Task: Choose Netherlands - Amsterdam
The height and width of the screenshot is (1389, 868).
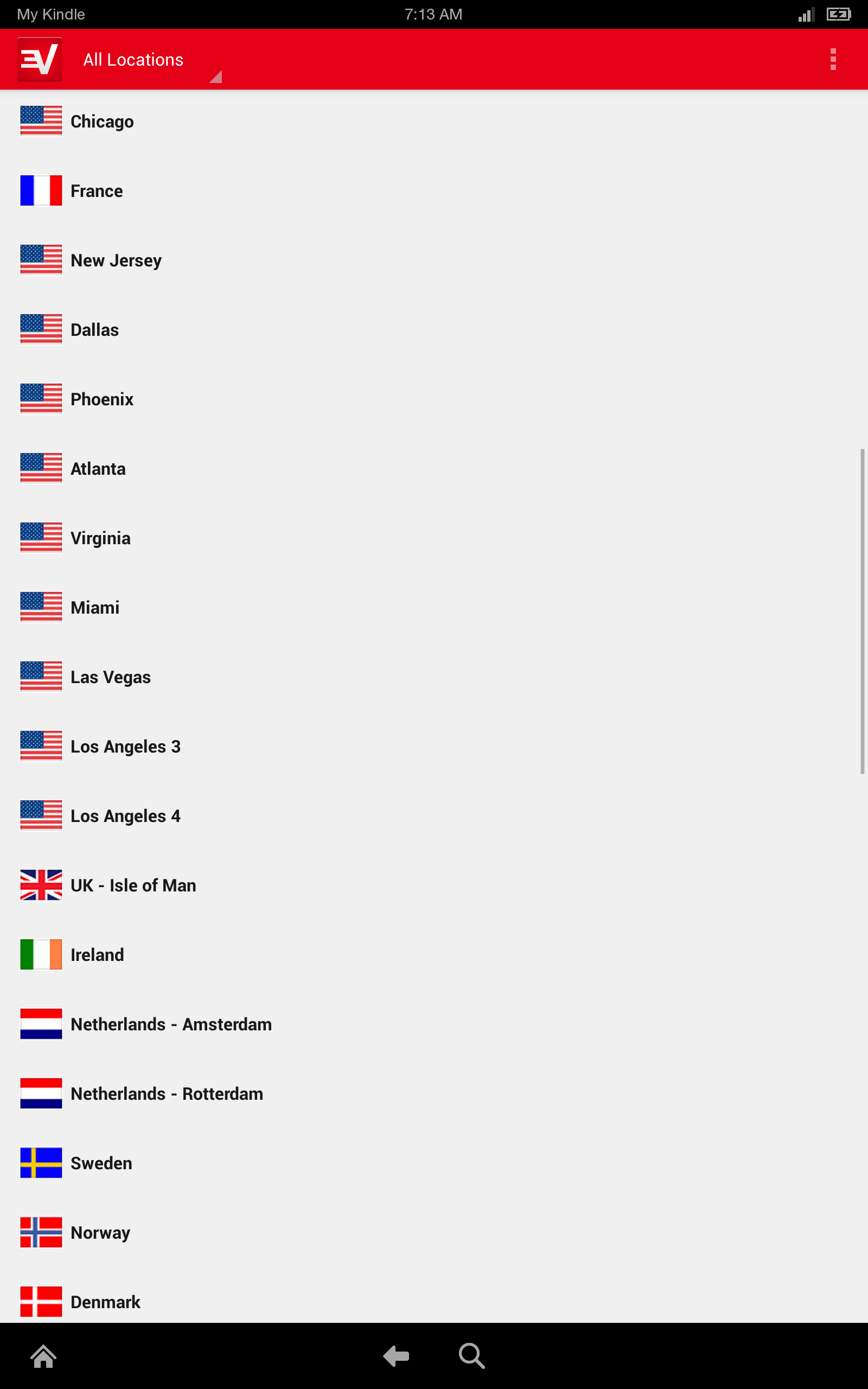Action: pos(171,1024)
